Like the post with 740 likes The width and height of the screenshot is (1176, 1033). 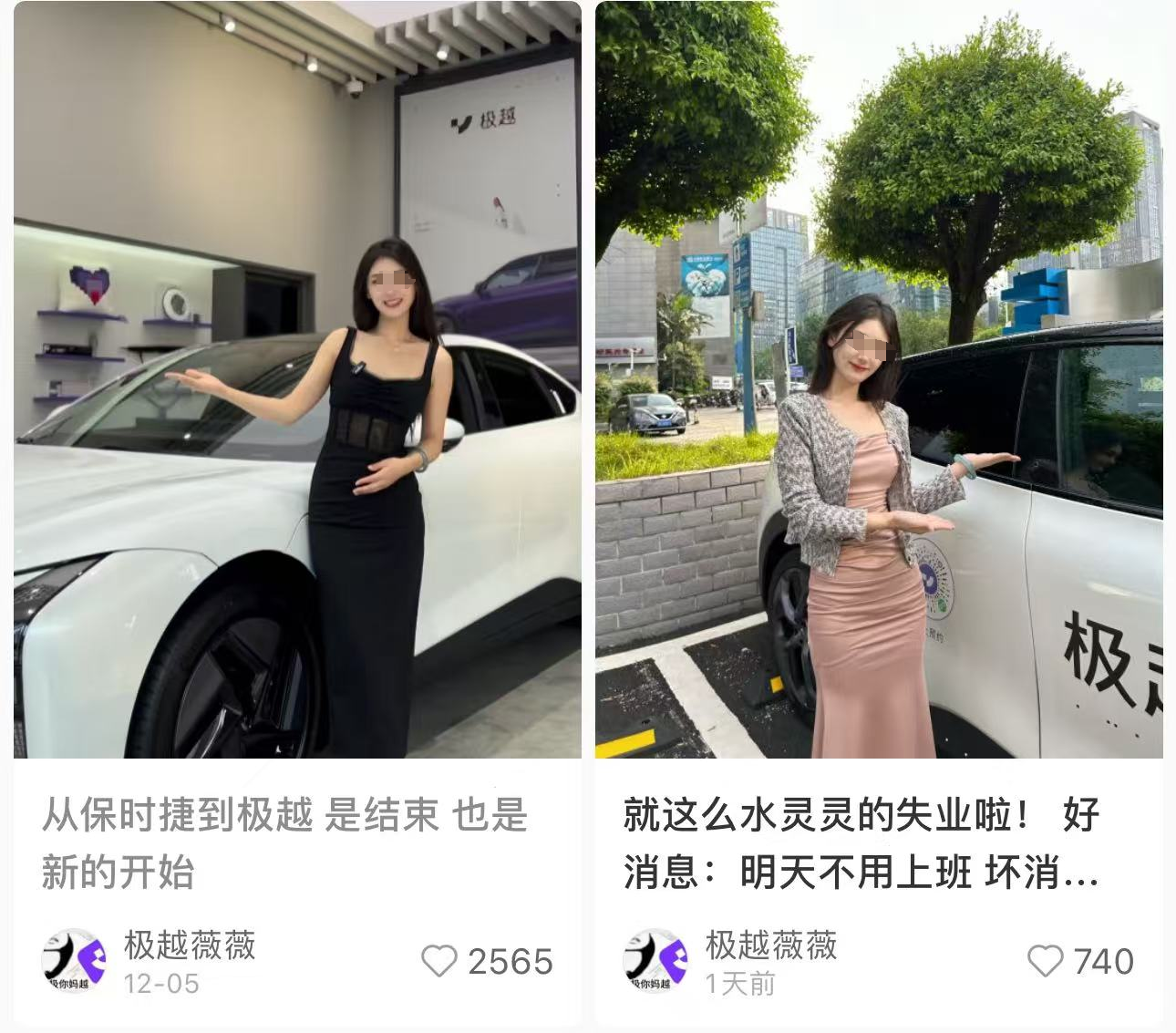coord(1045,961)
